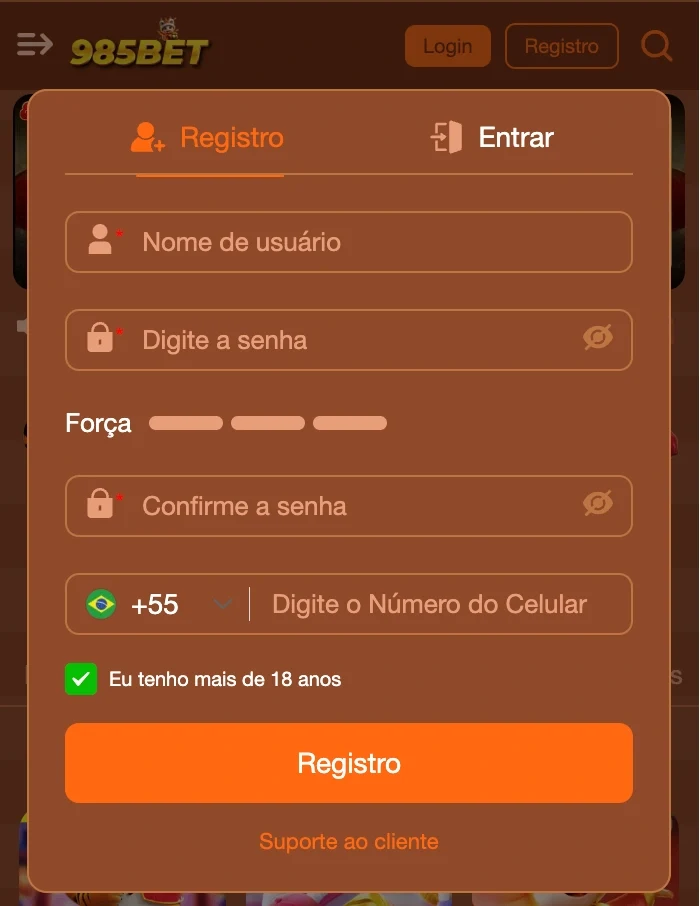Reveal the Confirme a senha password
700x906 pixels.
(x=597, y=504)
